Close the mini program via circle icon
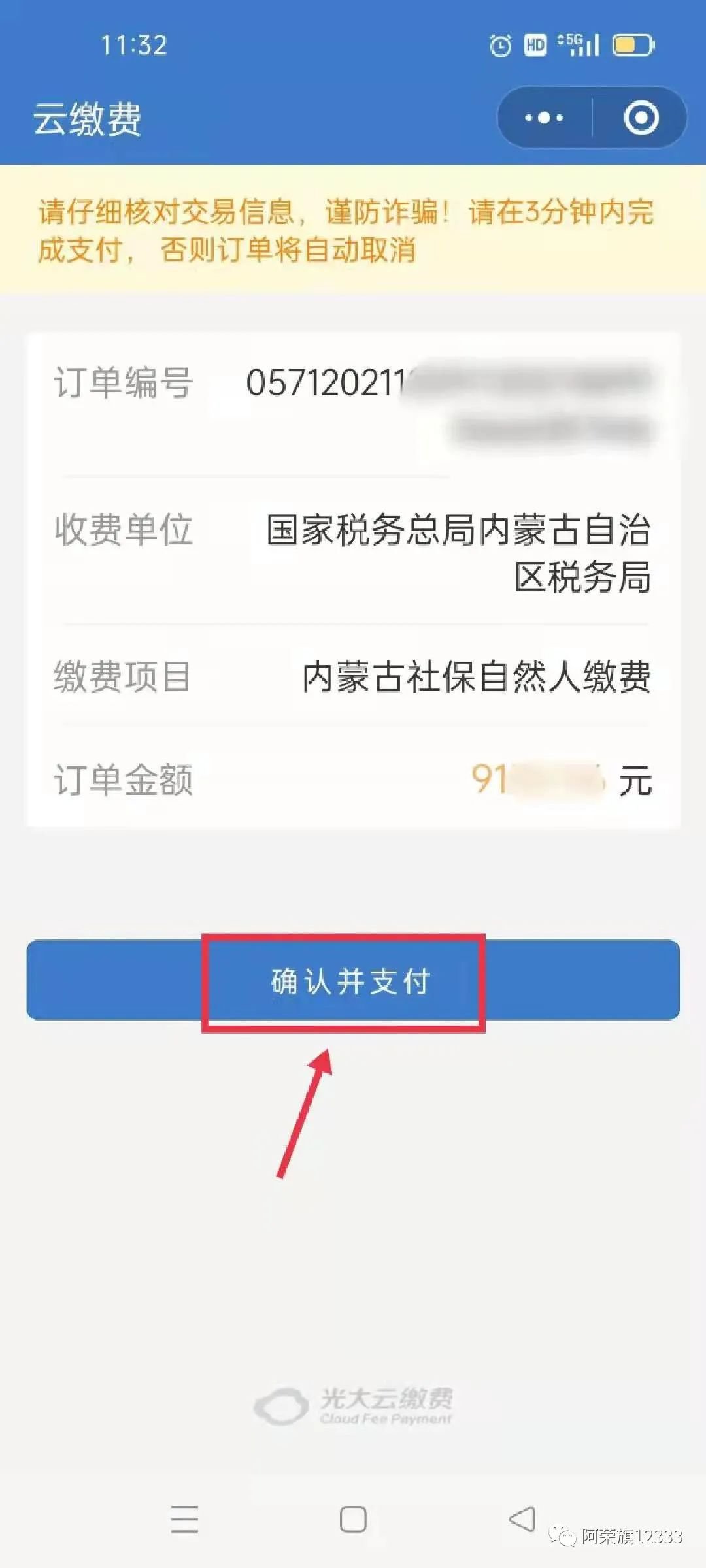706x1568 pixels. 640,118
